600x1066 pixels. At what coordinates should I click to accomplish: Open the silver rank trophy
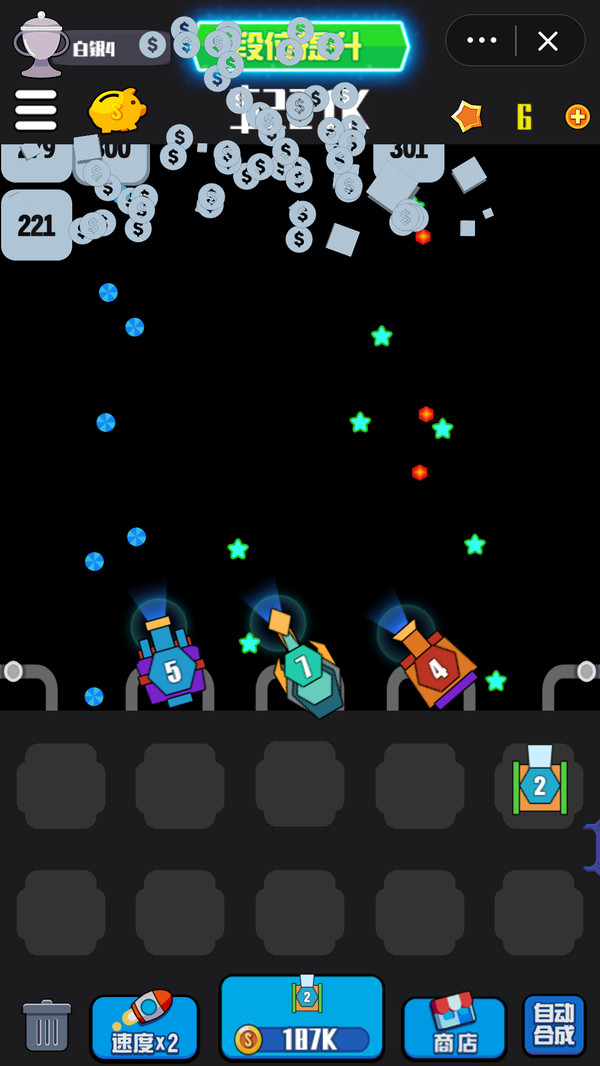click(x=41, y=44)
